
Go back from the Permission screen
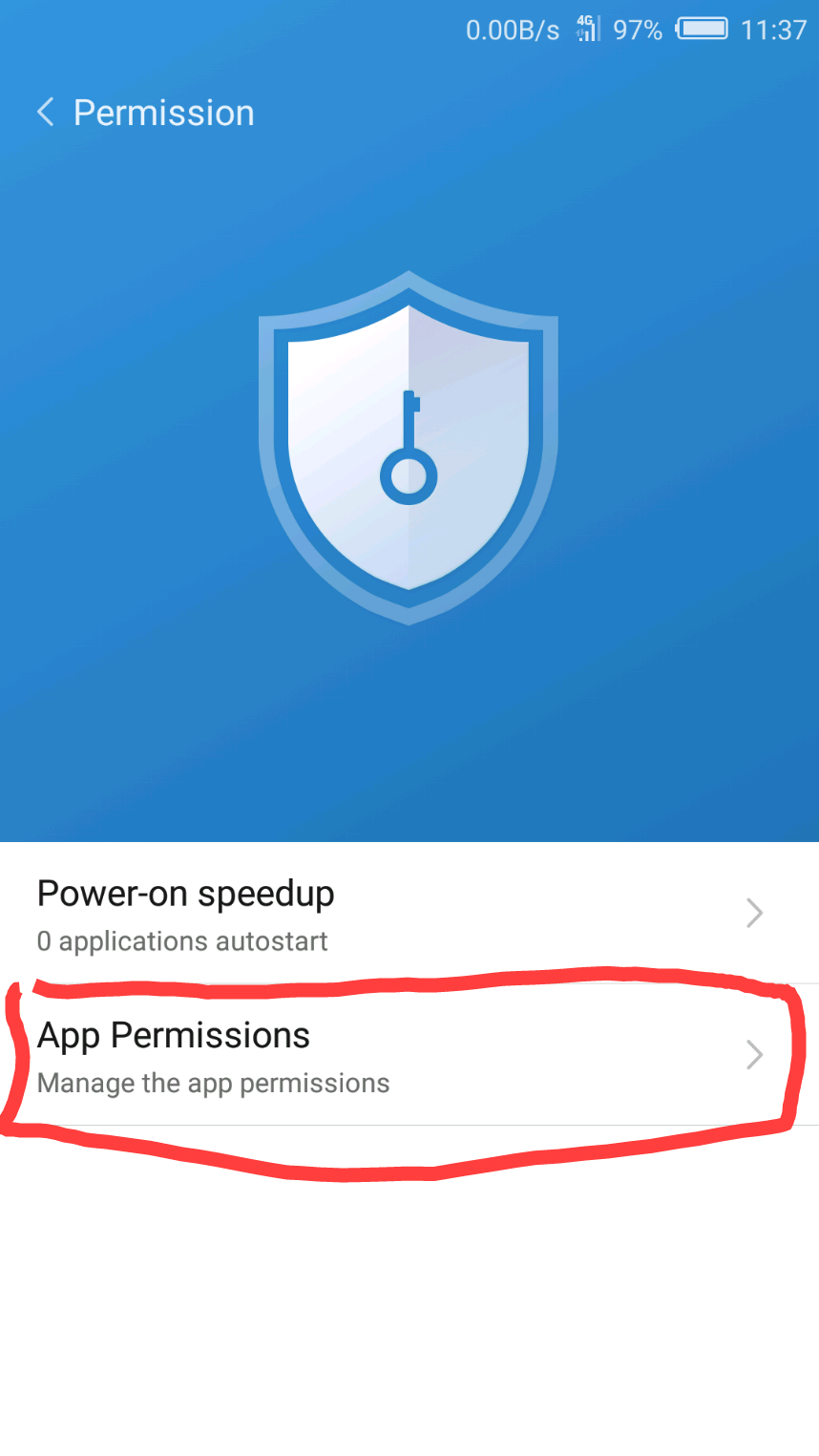[45, 113]
